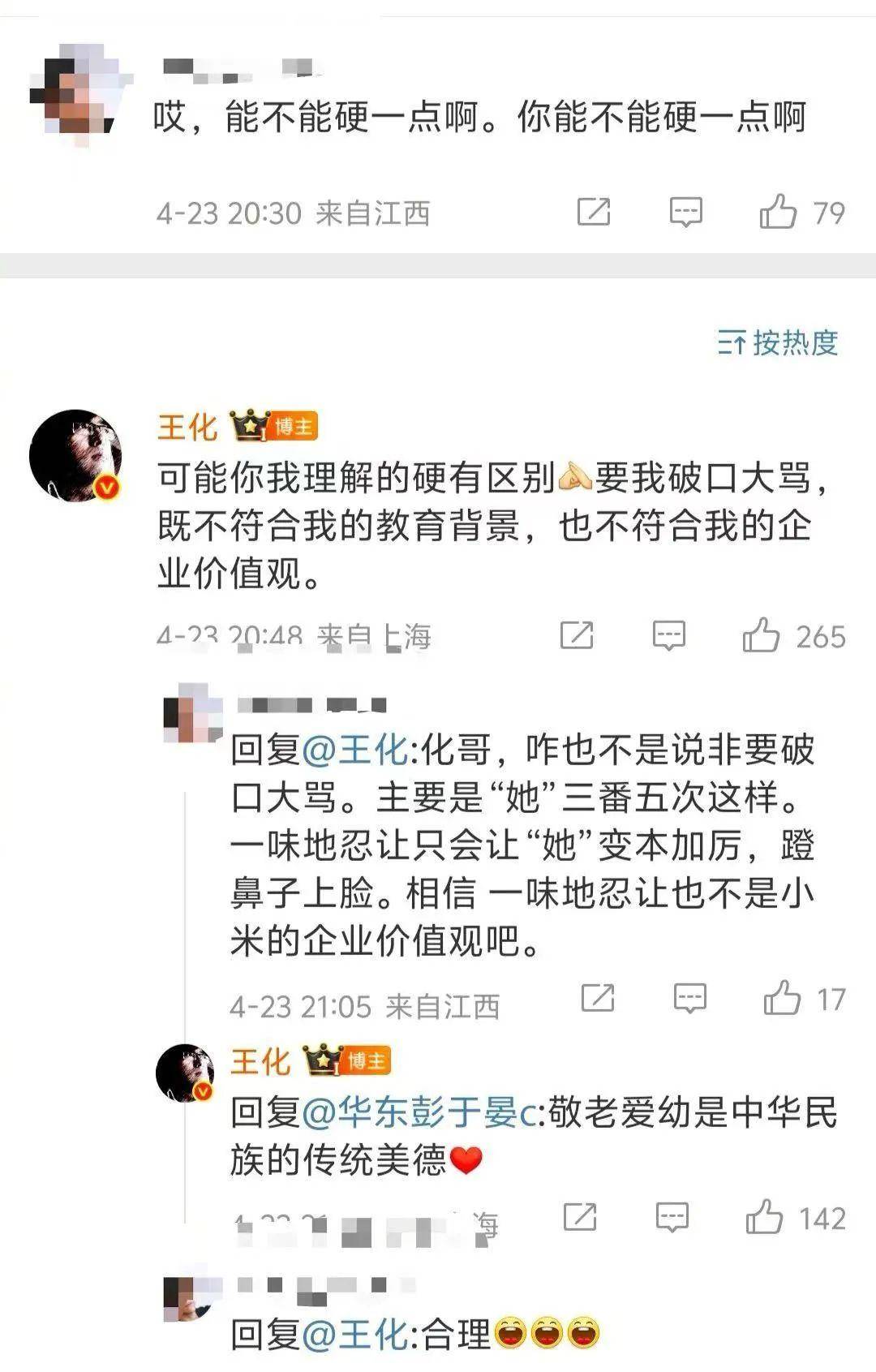876x1372 pixels.
Task: Change sorting via 按热度
Action: tap(778, 343)
